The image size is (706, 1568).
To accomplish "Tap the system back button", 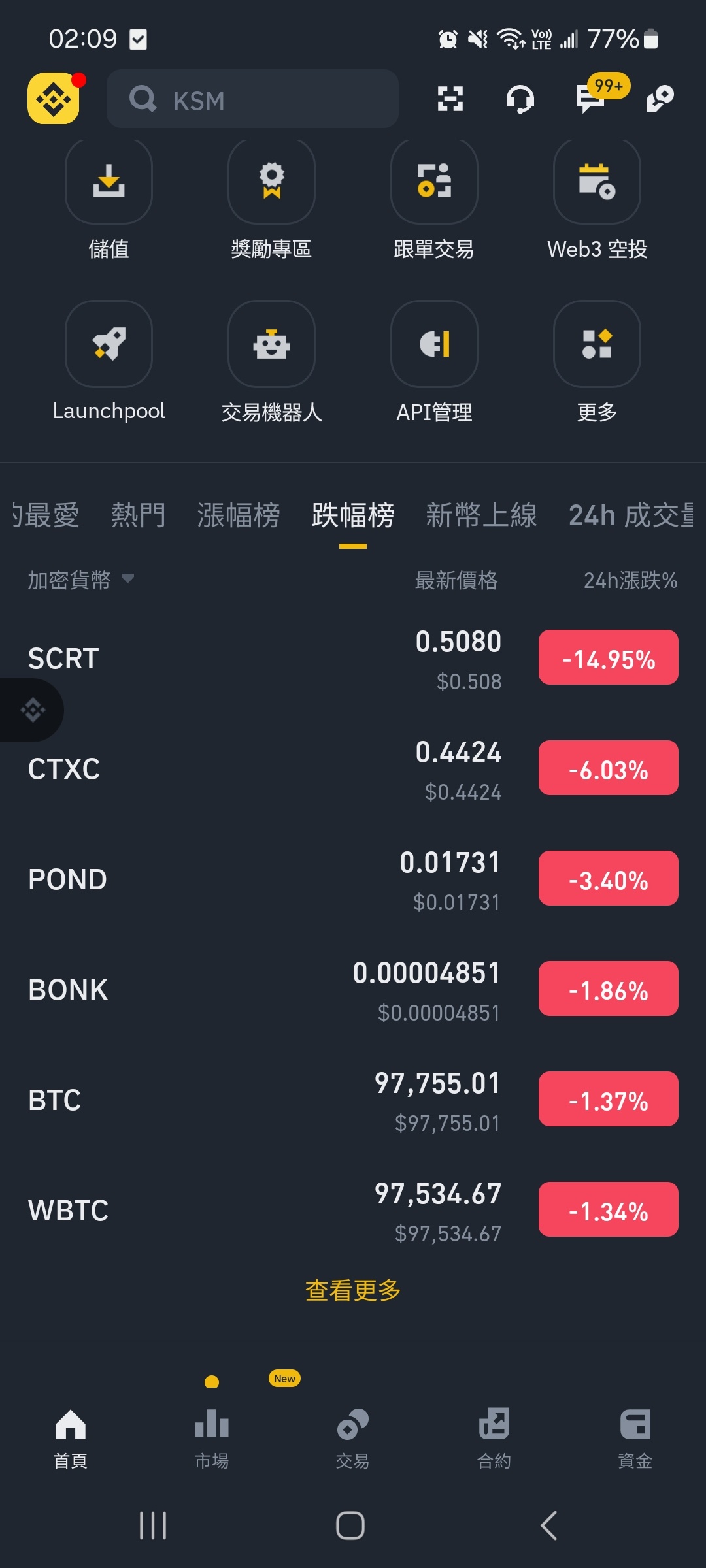I will pyautogui.click(x=549, y=1526).
